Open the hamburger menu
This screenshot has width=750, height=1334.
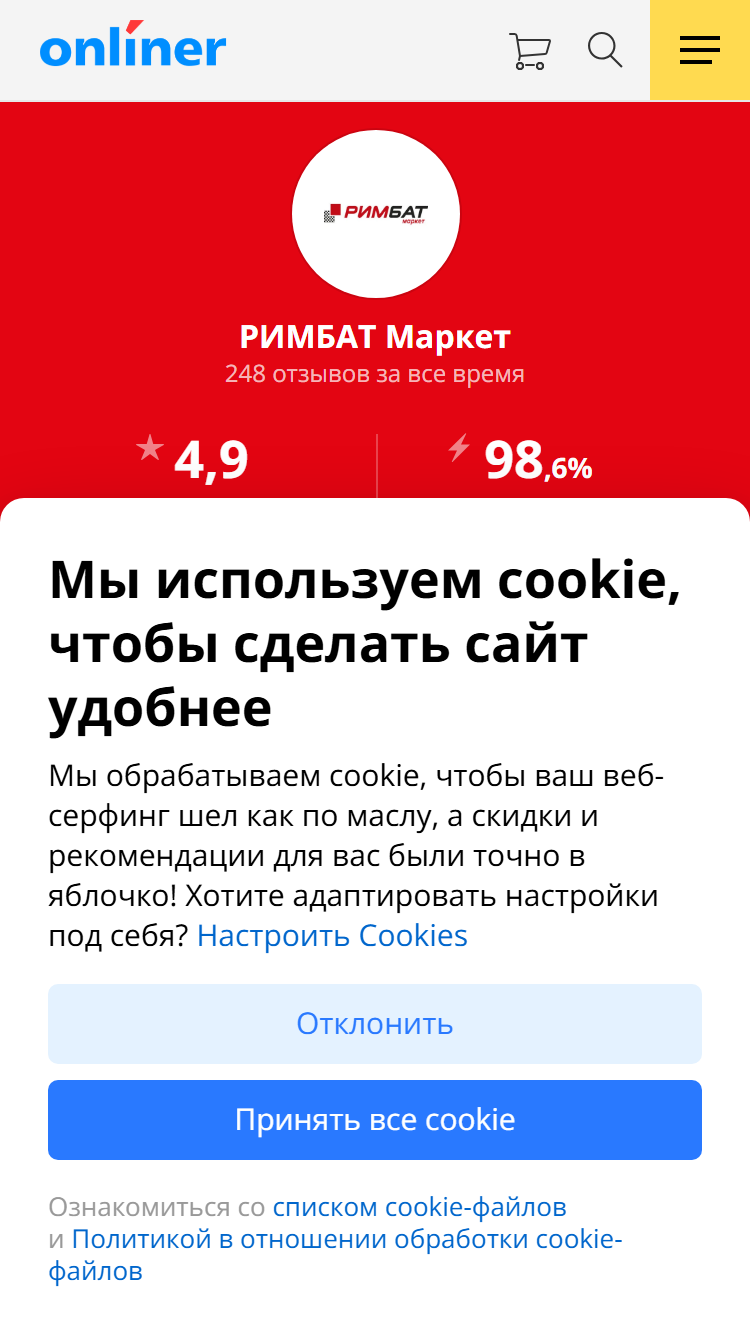tap(700, 50)
